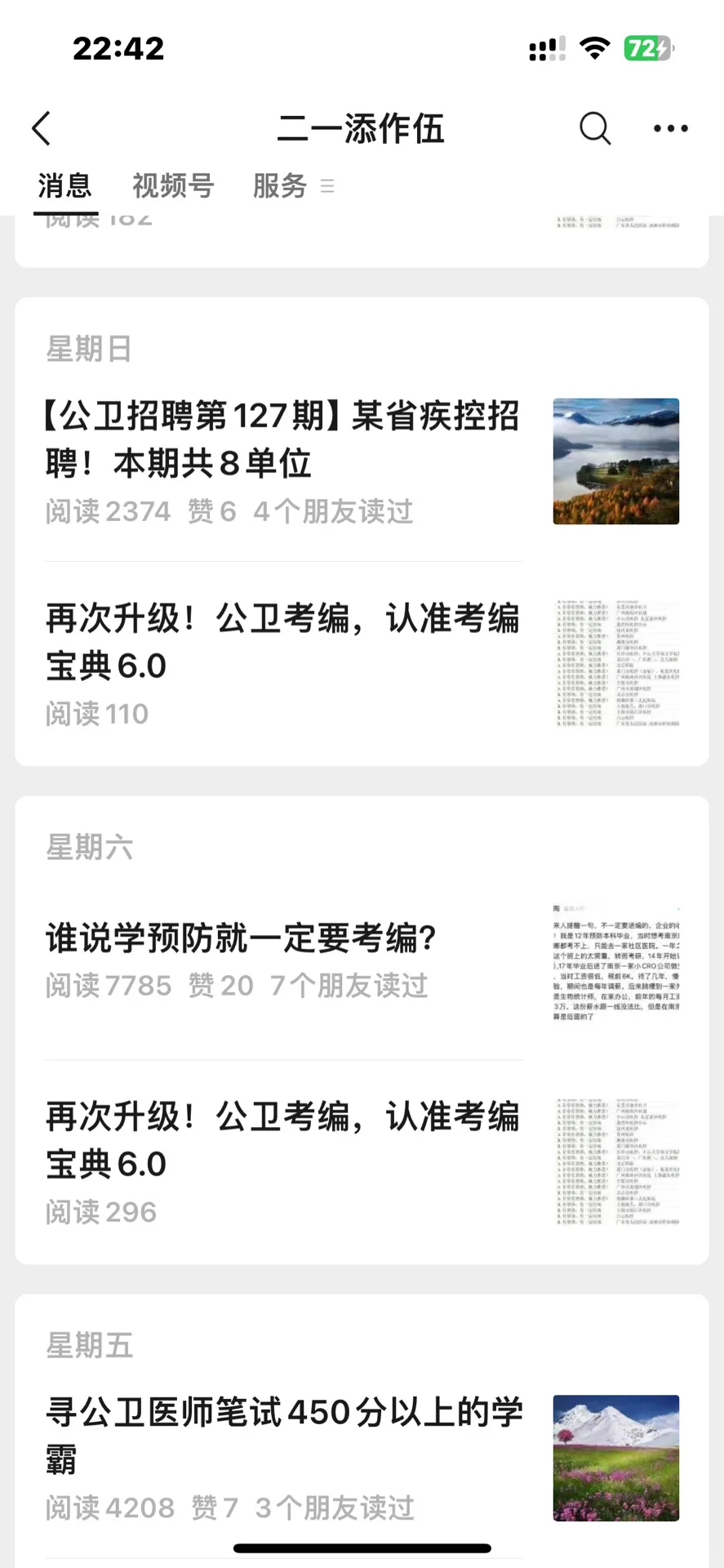The image size is (724, 1568).
Task: Read 谁说学预防就一定要考编 article
Action: 241,939
